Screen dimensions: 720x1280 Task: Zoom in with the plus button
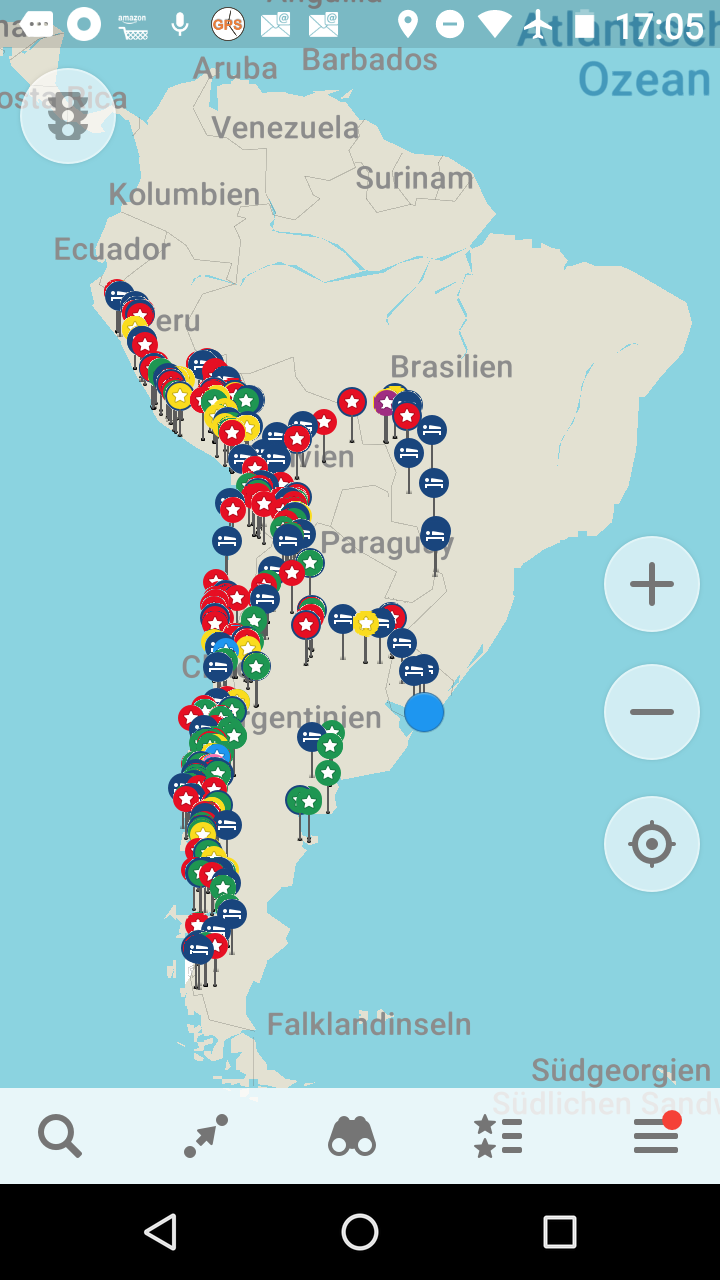pyautogui.click(x=652, y=584)
